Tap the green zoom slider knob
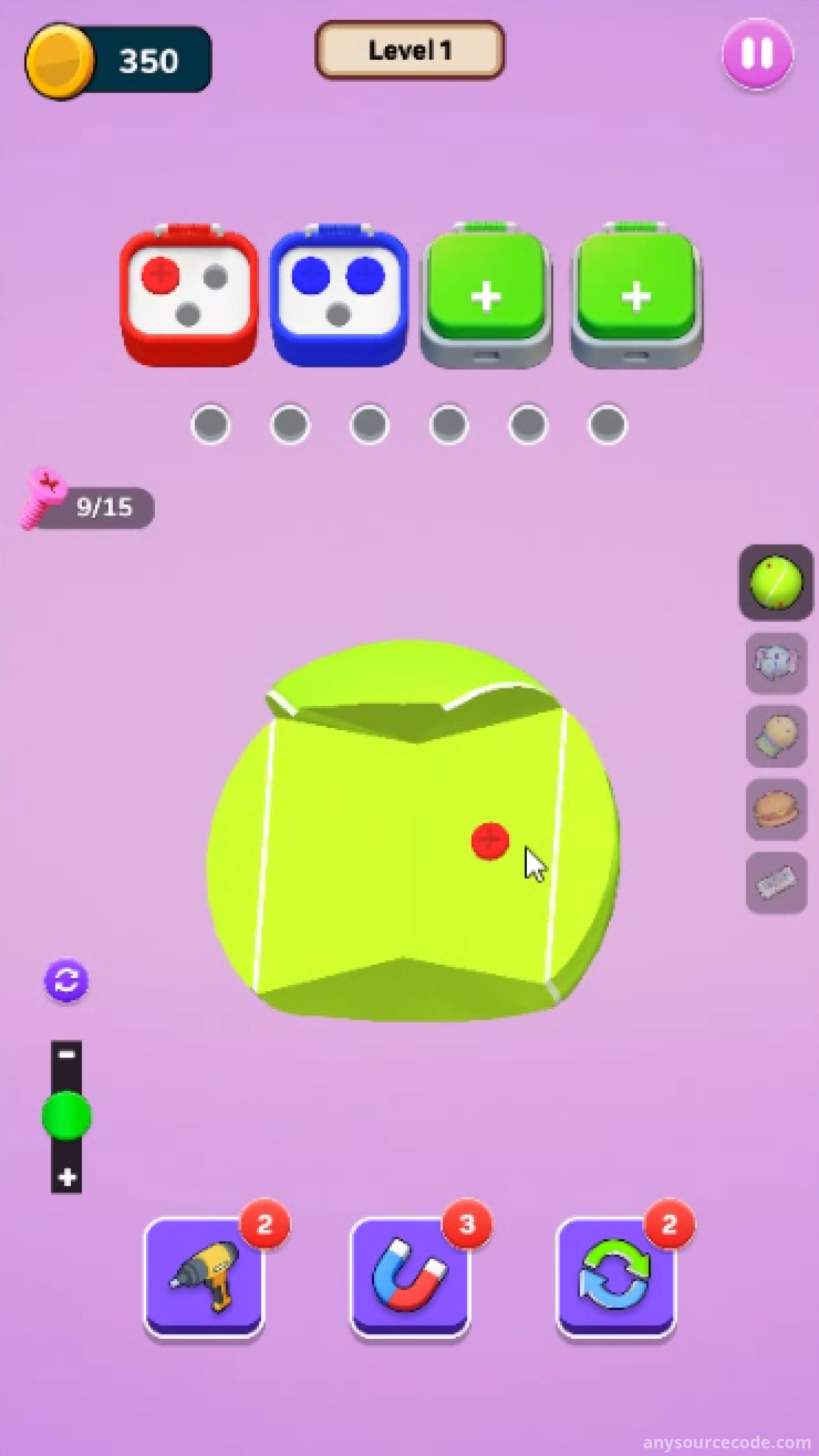Screen dimensions: 819x1456 click(x=67, y=1115)
